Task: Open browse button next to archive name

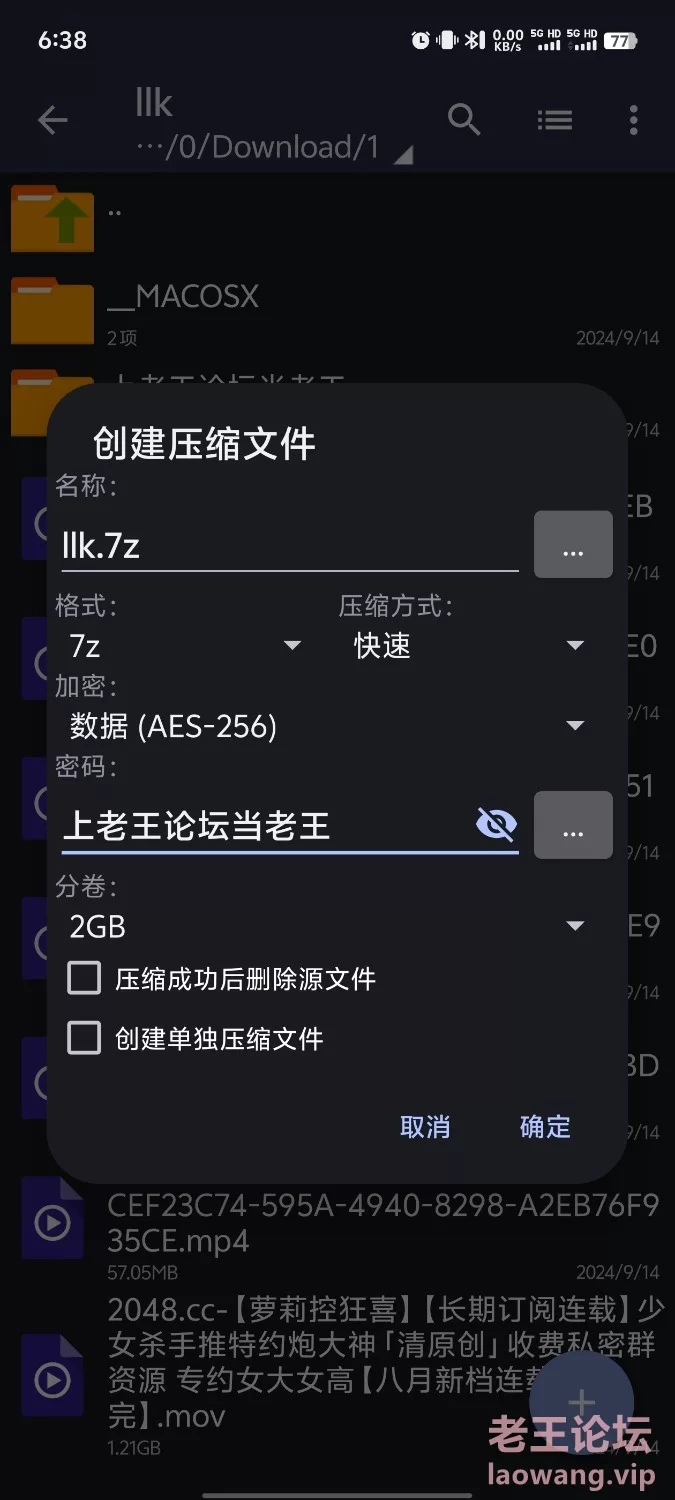Action: point(573,545)
